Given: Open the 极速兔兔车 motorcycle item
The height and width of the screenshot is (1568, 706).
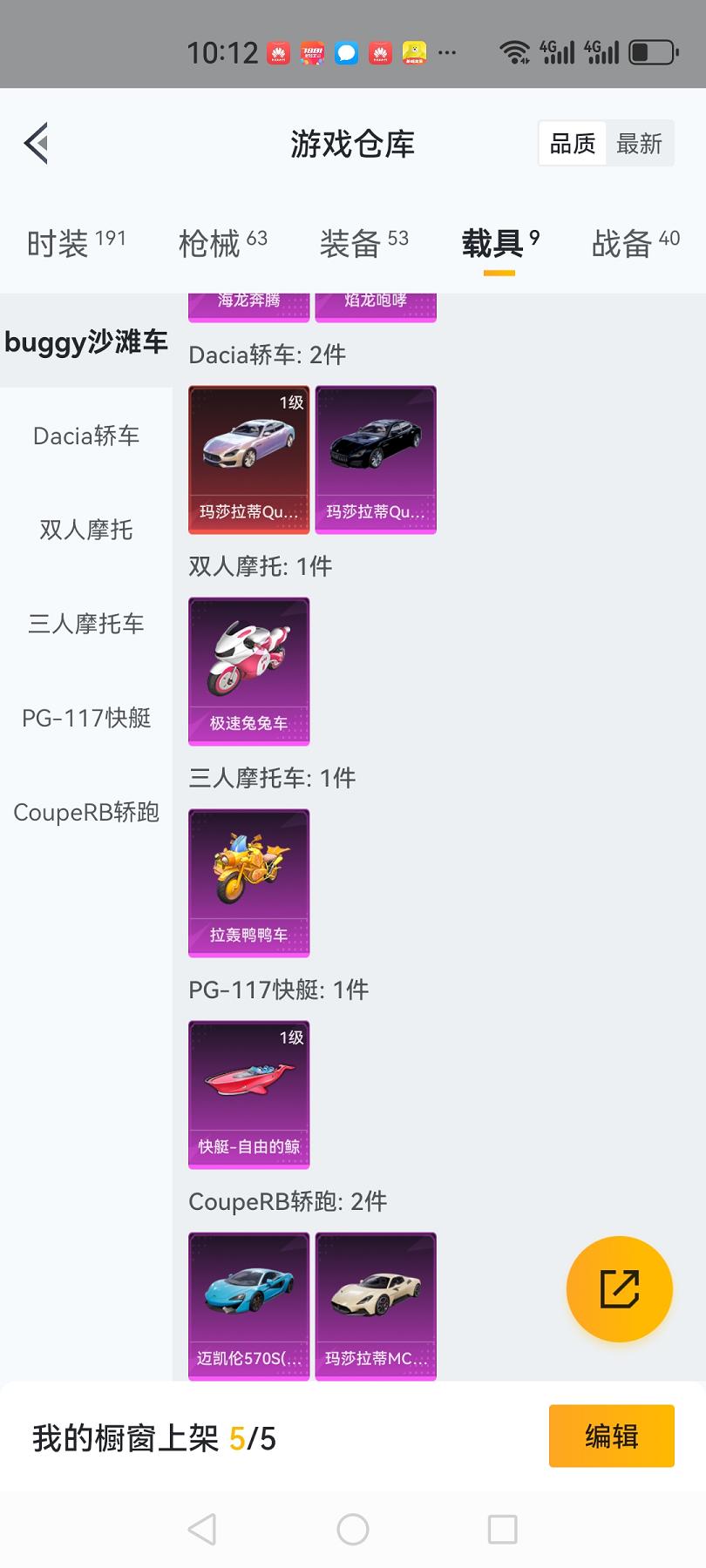Looking at the screenshot, I should tap(249, 671).
